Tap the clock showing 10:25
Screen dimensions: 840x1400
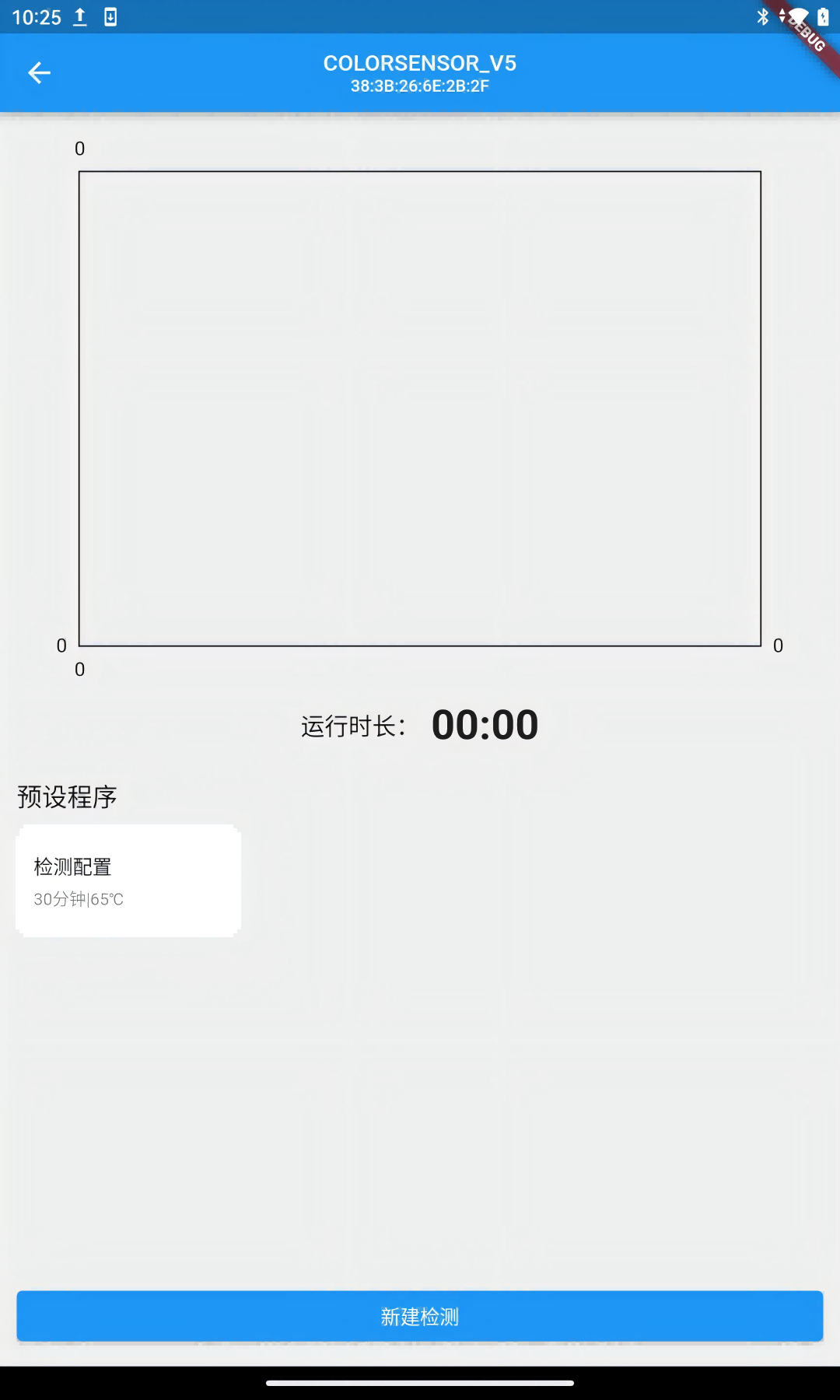pos(35,16)
